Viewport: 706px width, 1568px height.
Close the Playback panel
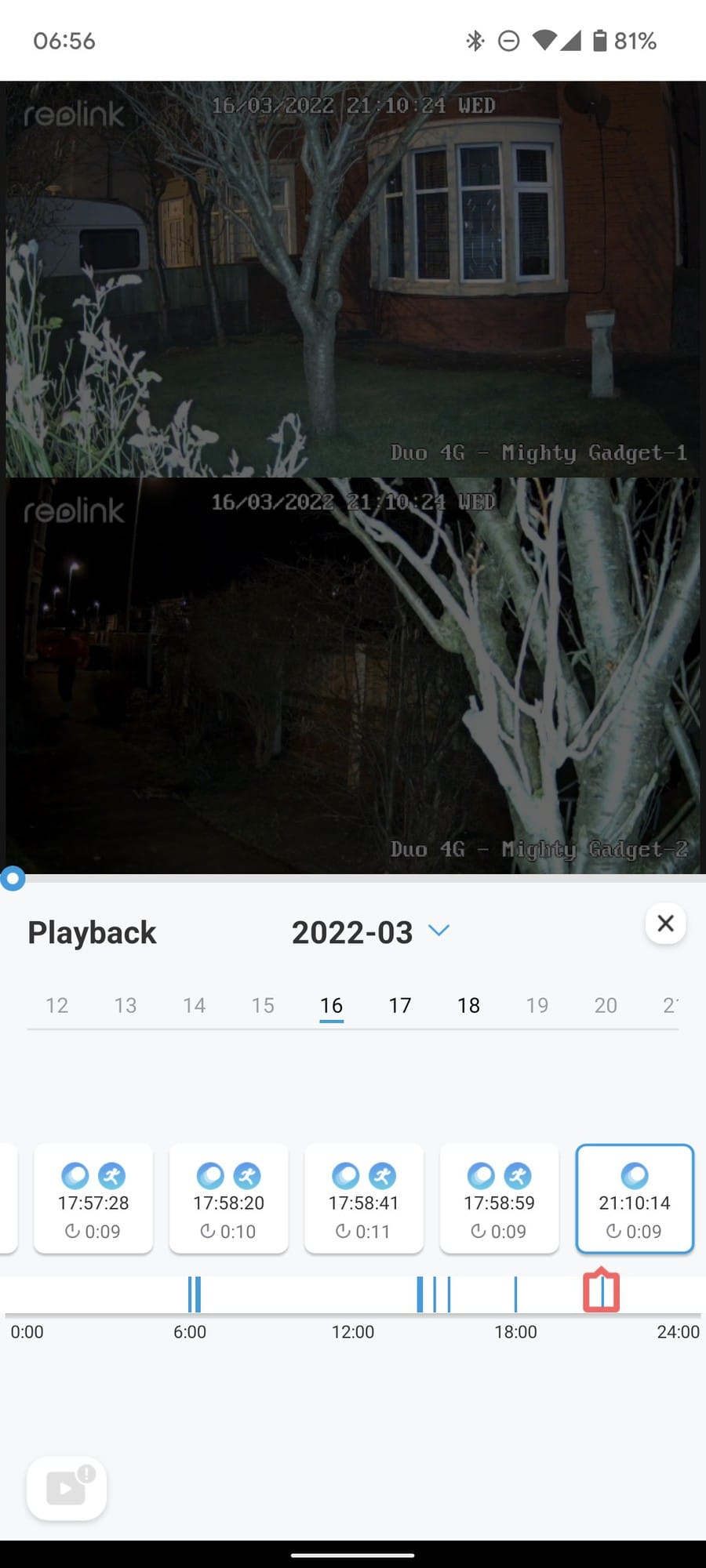[x=665, y=924]
